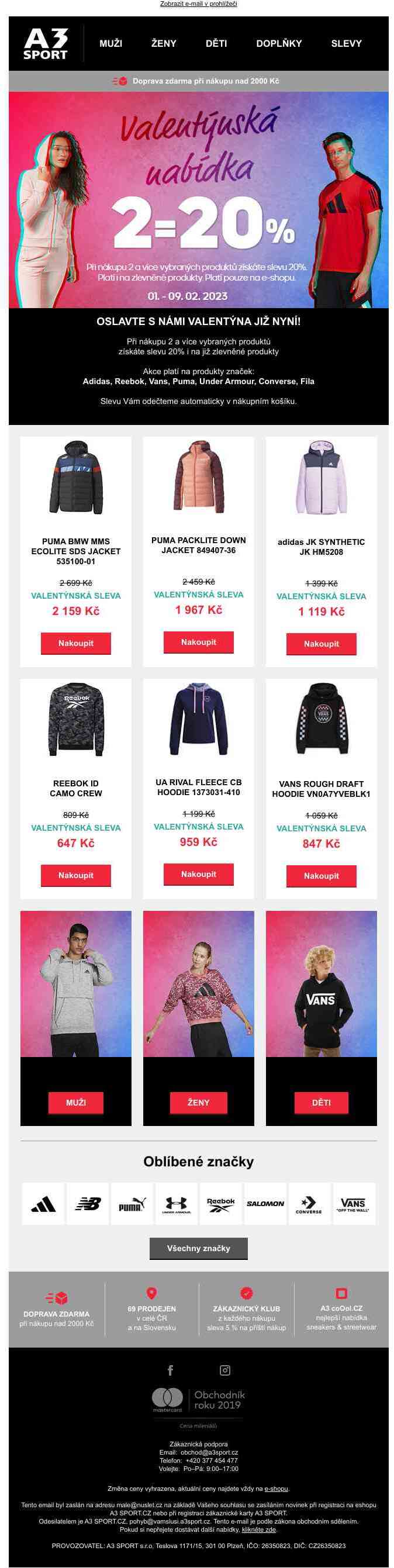This screenshot has width=394, height=1568.
Task: Open the red MUŽI category button
Action: 75,1101
